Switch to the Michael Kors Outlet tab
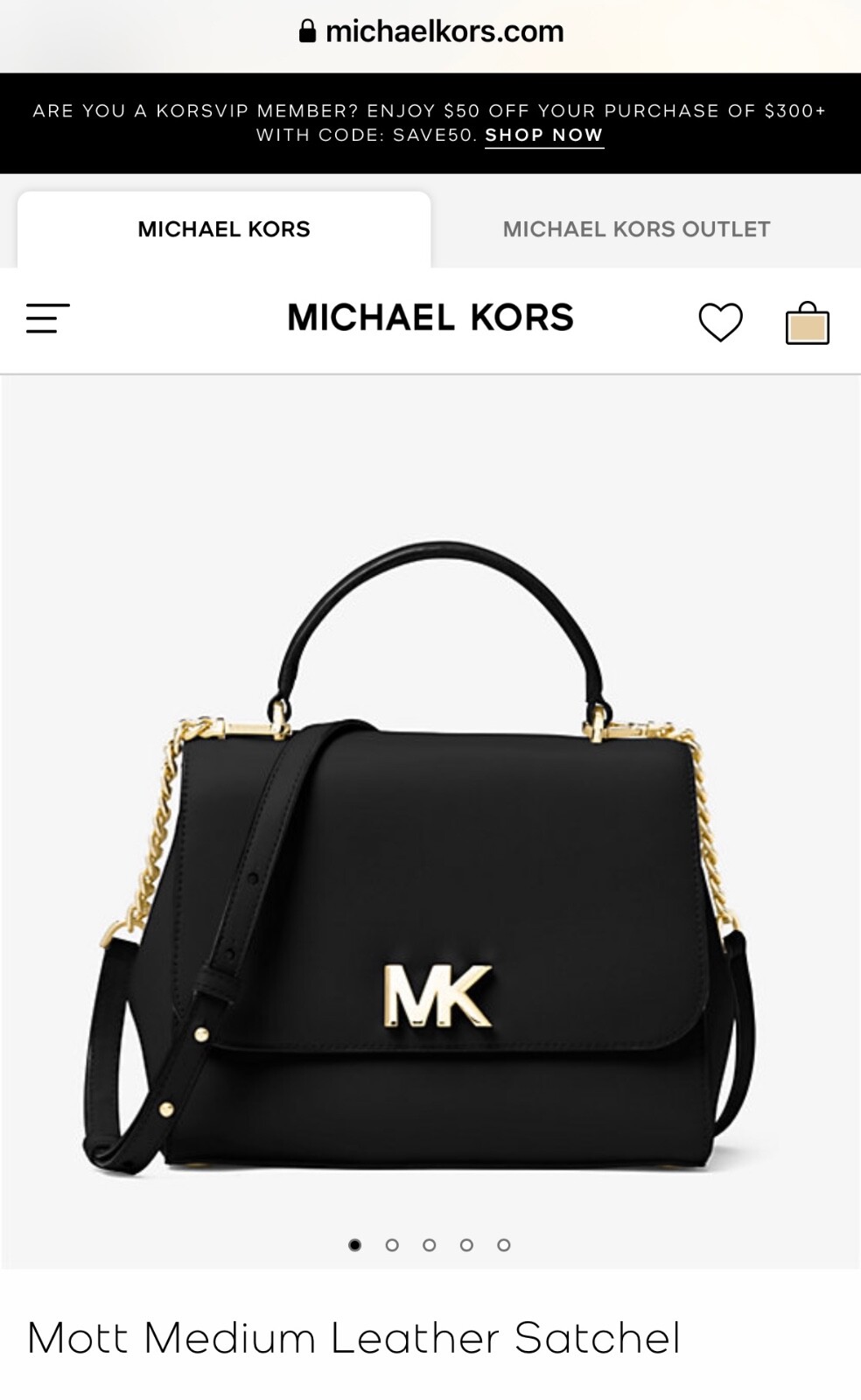The height and width of the screenshot is (1400, 861). pyautogui.click(x=636, y=229)
